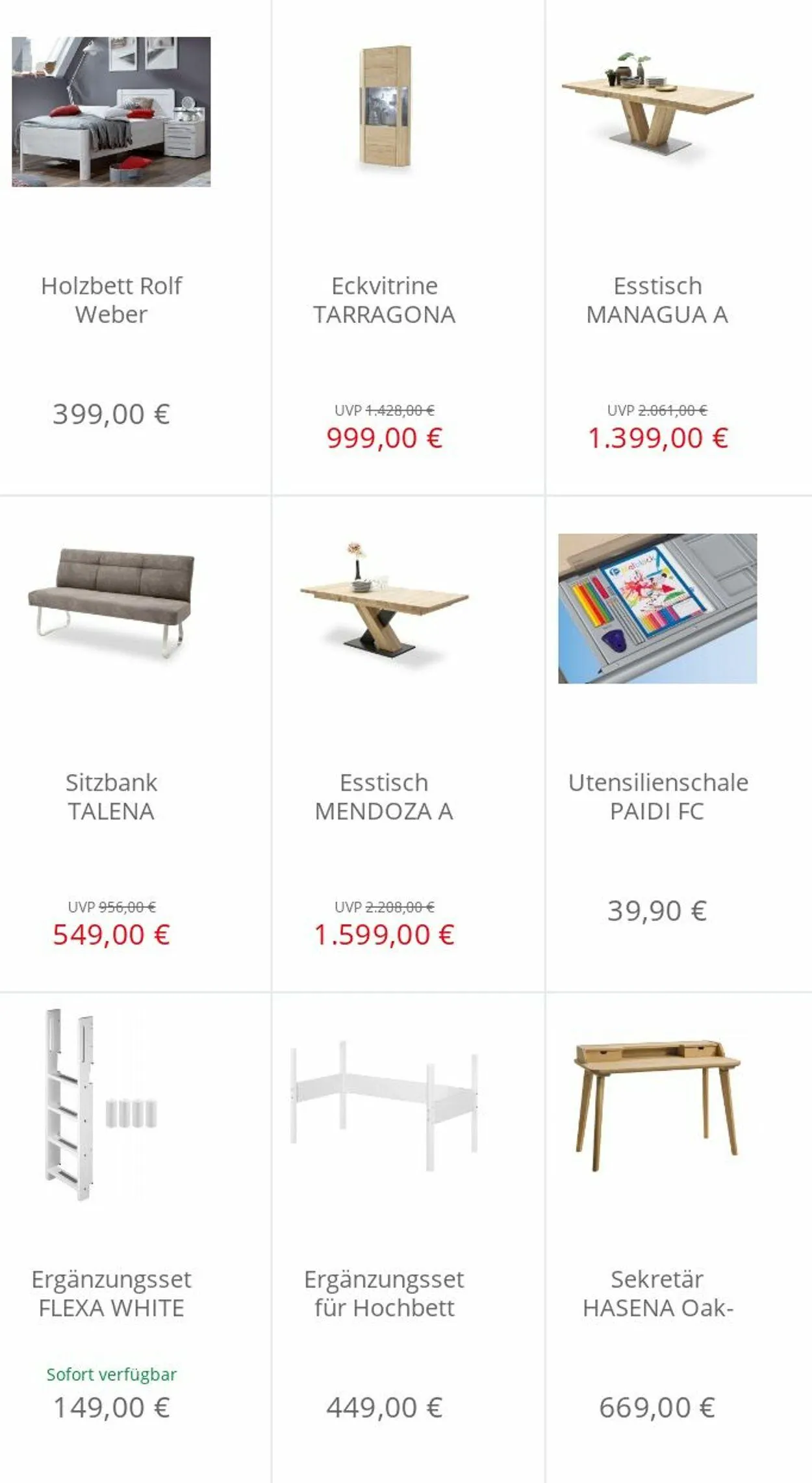The width and height of the screenshot is (812, 1483).
Task: Select the Sitzbank TALENA card
Action: pos(134,744)
